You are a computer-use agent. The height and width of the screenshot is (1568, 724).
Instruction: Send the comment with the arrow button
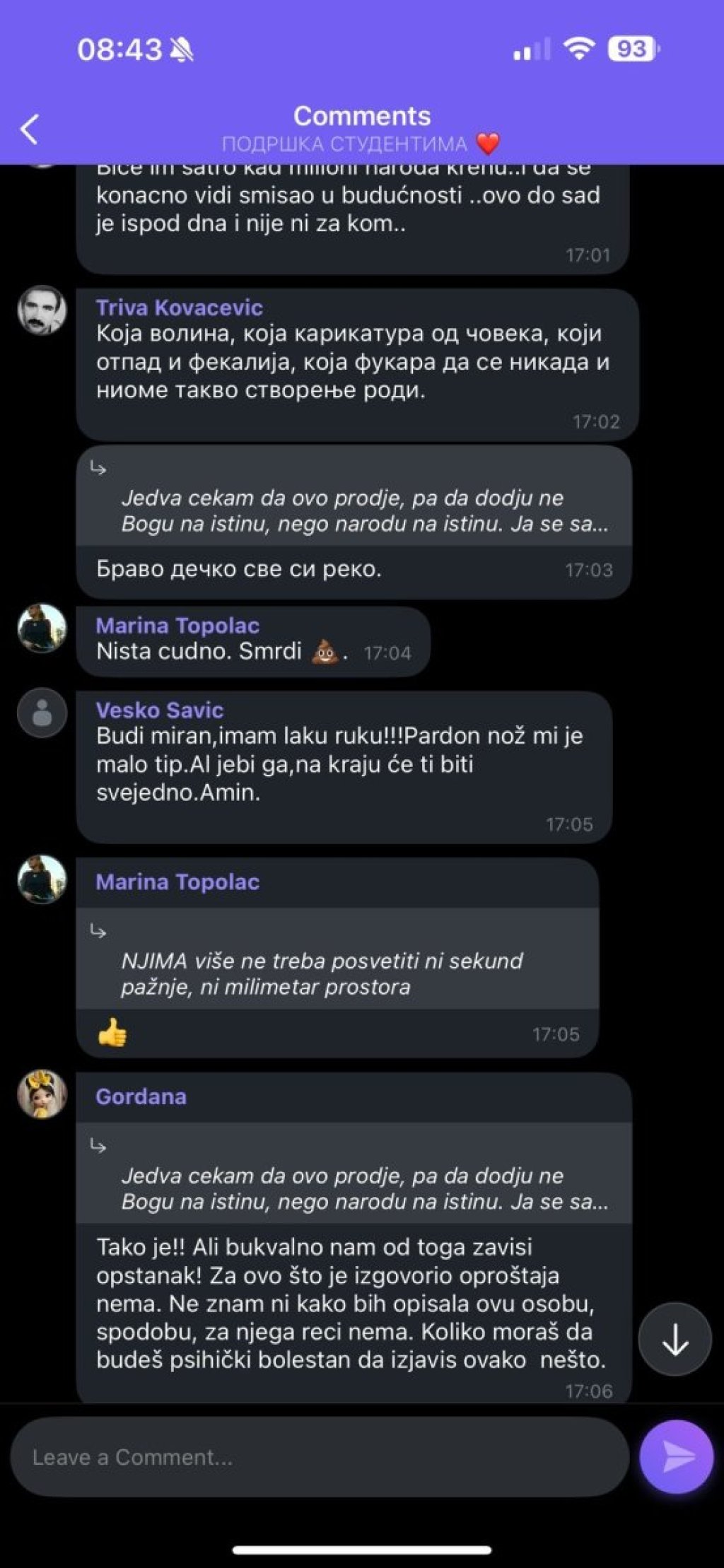click(676, 1456)
